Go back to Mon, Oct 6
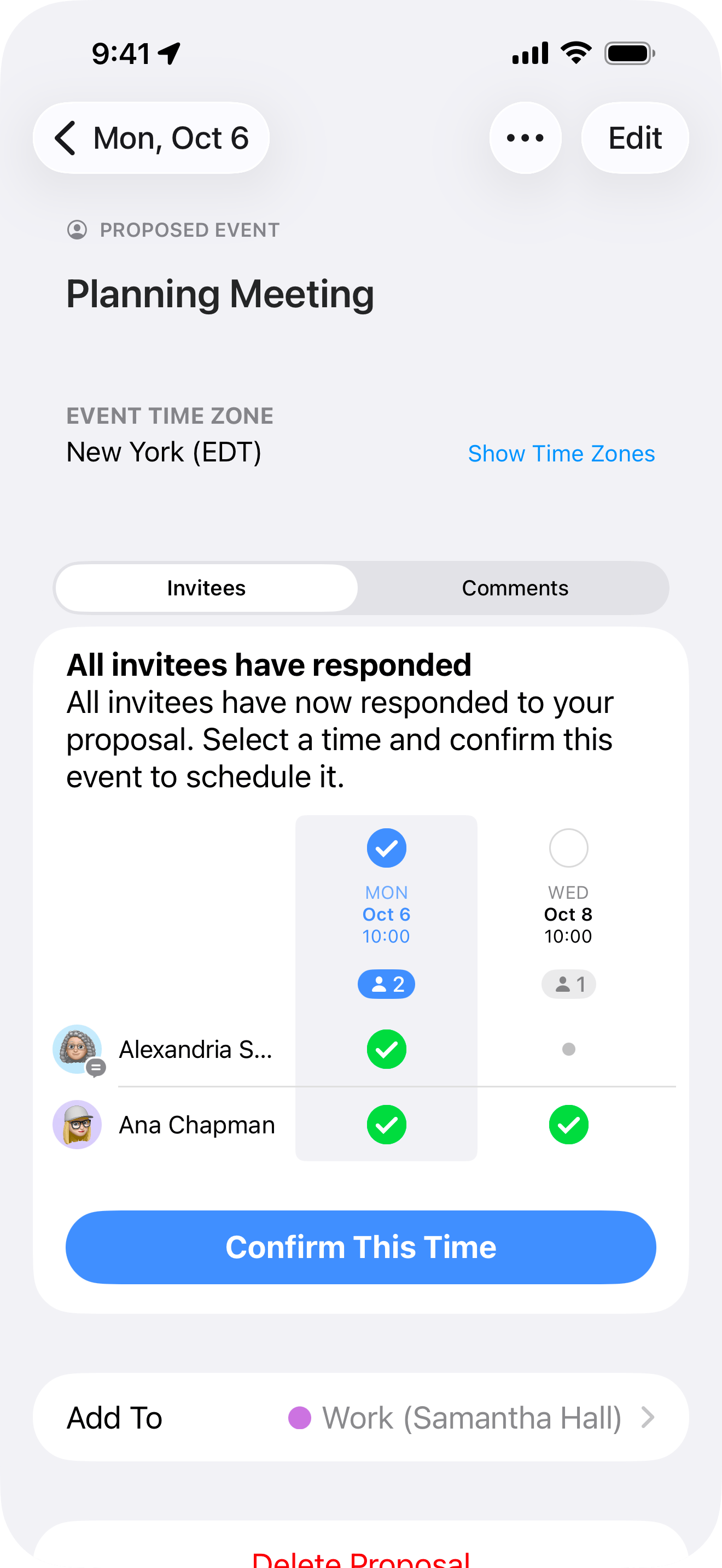The width and height of the screenshot is (722, 1568). (x=151, y=138)
